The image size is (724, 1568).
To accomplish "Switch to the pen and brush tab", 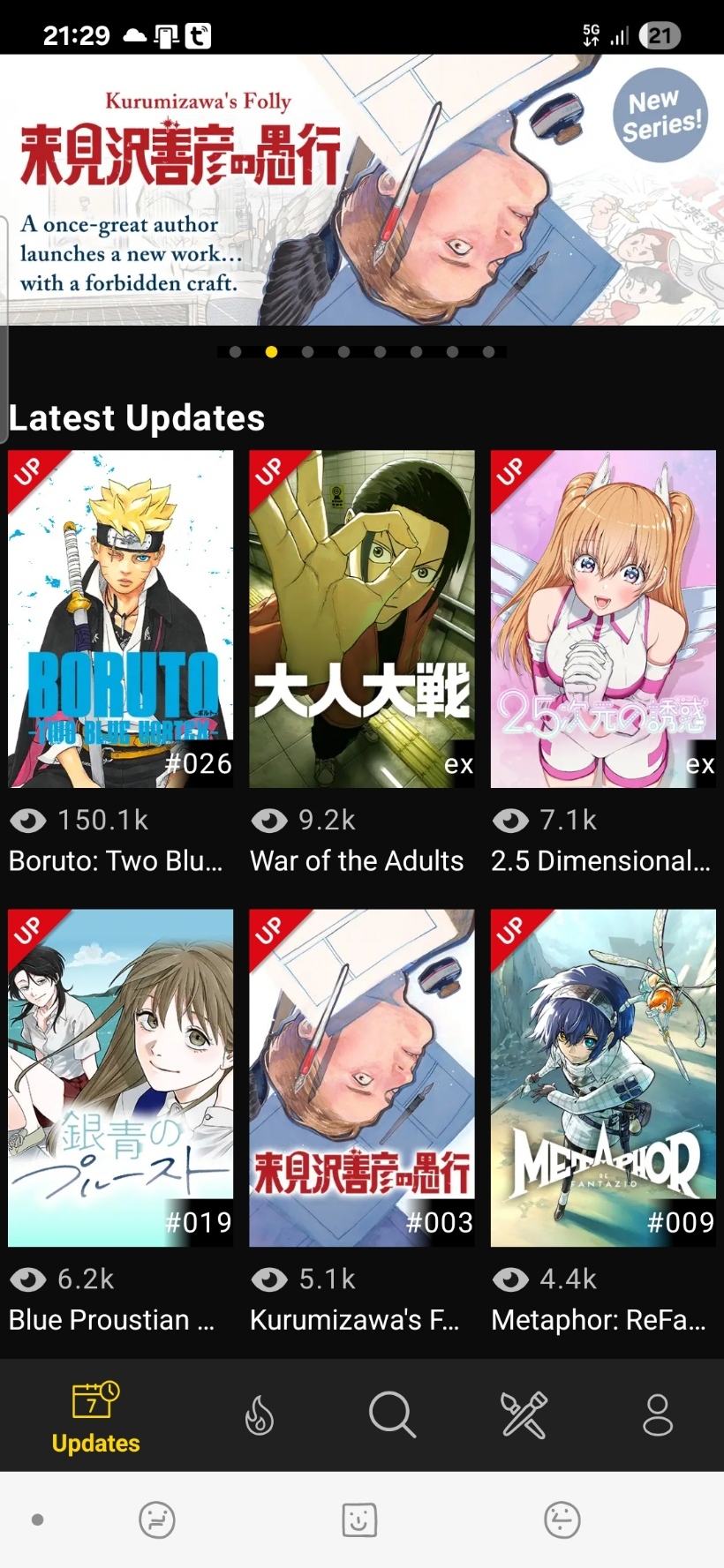I will 524,1414.
